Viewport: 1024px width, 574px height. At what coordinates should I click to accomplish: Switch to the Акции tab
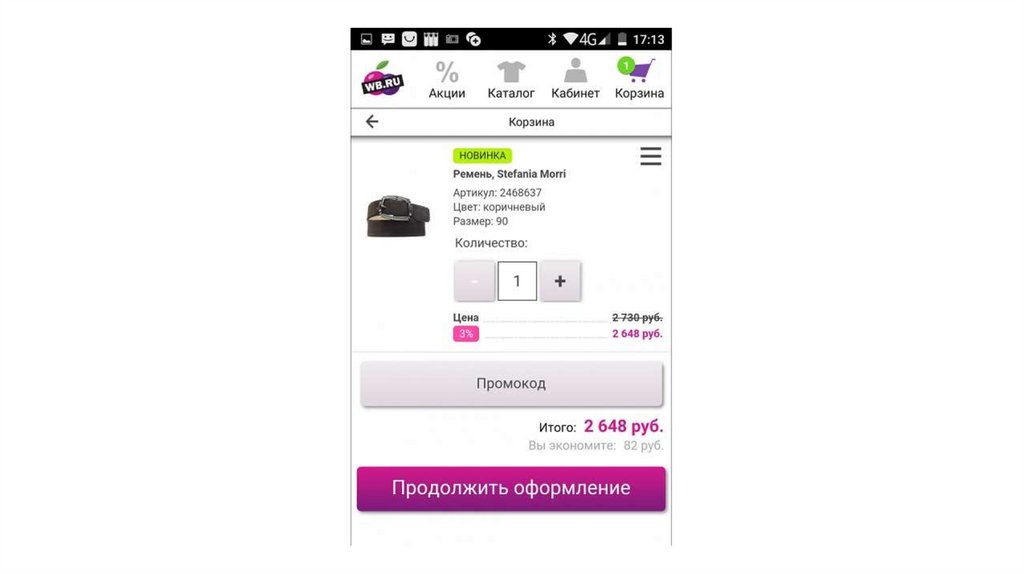(x=447, y=79)
